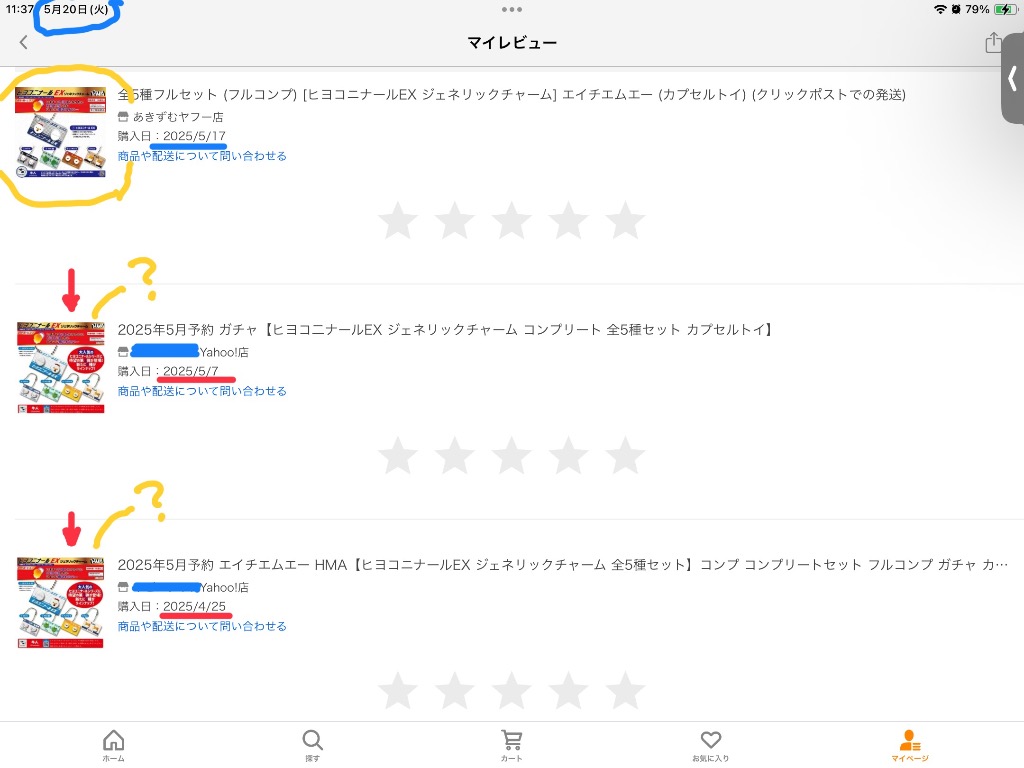This screenshot has height=768, width=1024.
Task: Go back with the top-left arrow
Action: (24, 42)
